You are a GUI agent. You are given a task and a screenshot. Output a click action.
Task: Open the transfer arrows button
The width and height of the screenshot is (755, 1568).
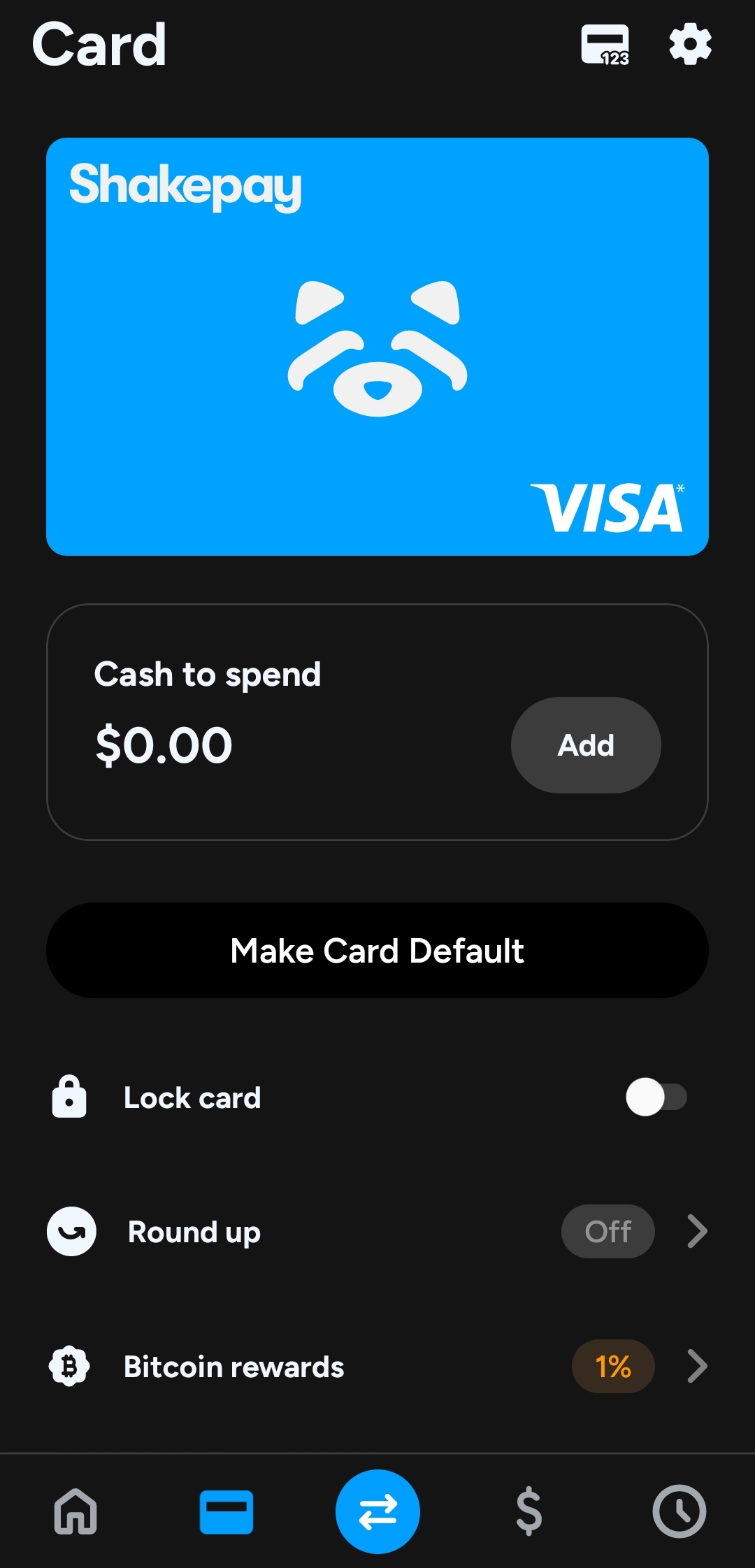pos(377,1511)
